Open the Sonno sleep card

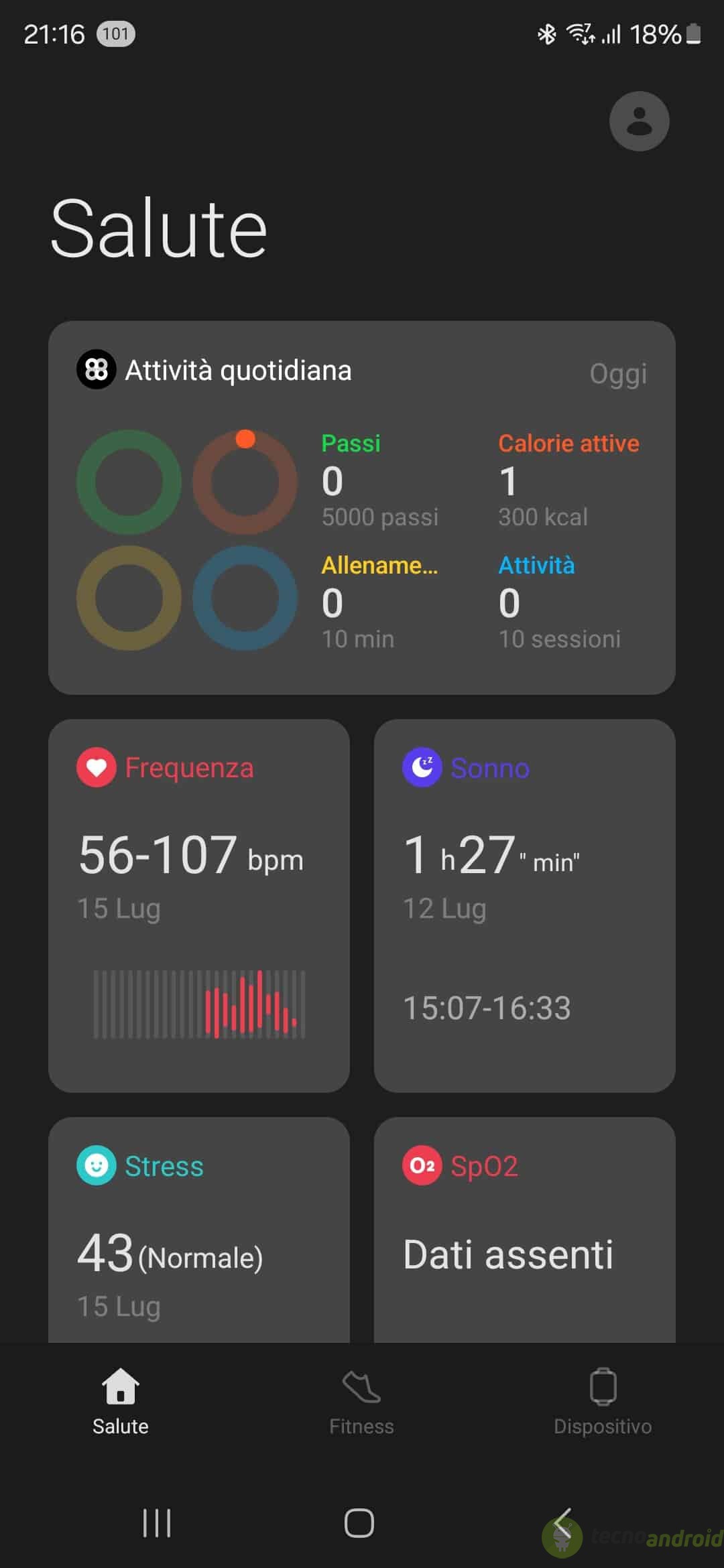point(524,905)
